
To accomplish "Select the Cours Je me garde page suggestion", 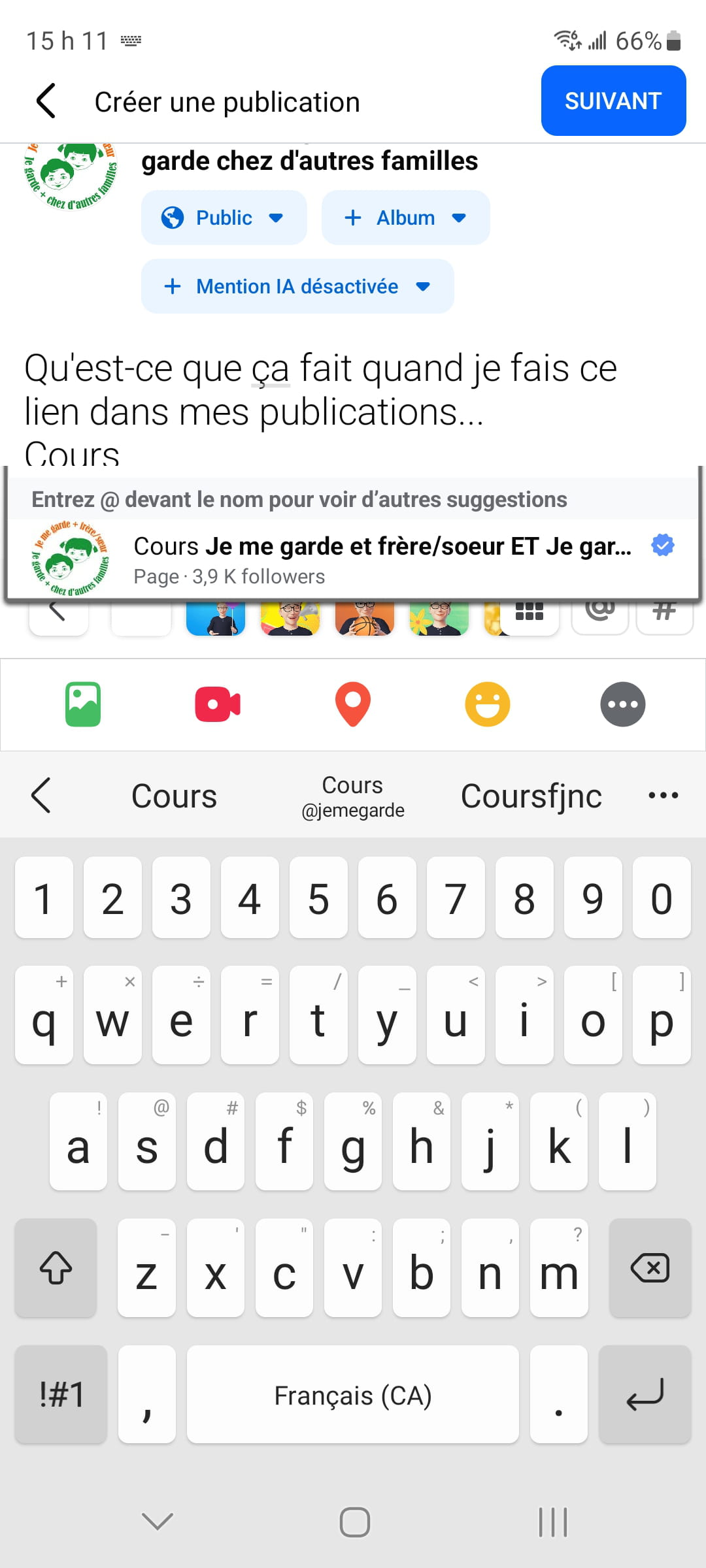I will (x=353, y=559).
